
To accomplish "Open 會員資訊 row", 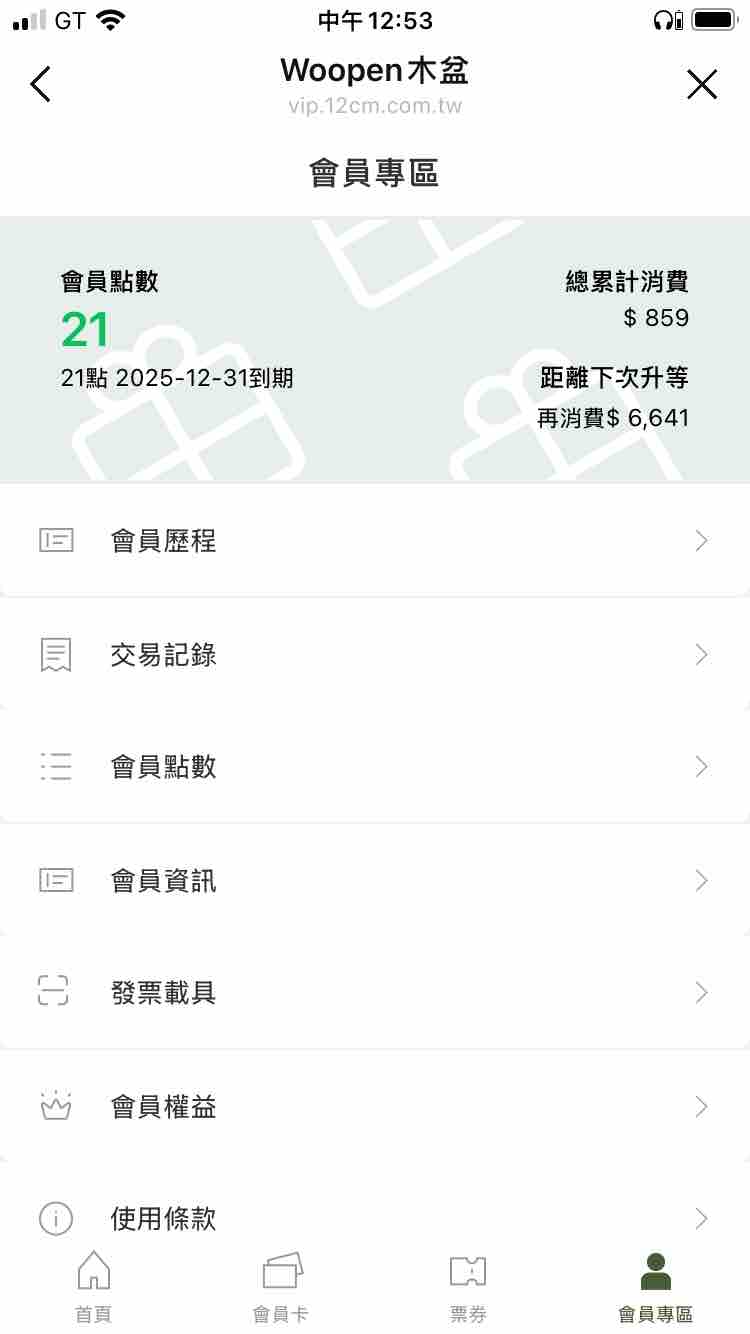I will pos(375,881).
